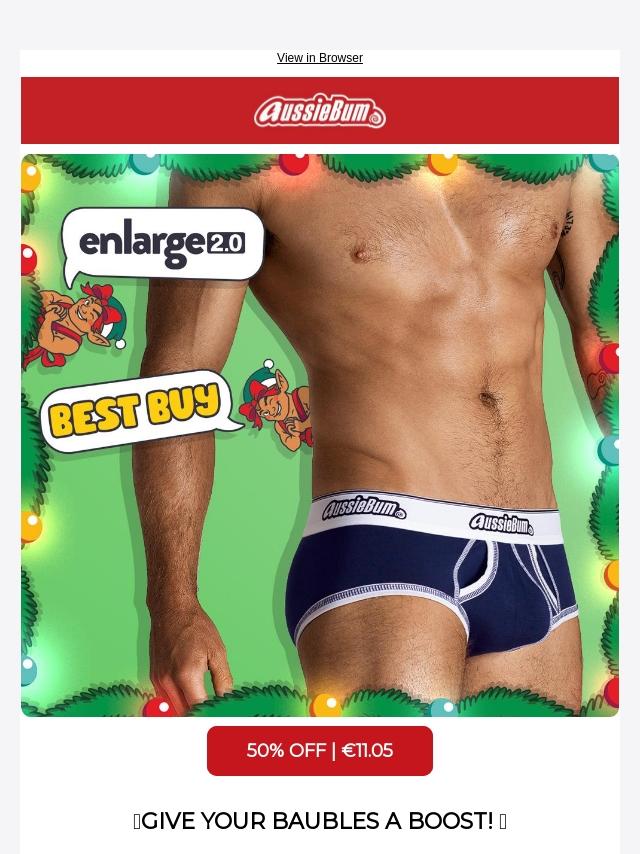Viewport: 640px width, 854px height.
Task: Tap the 50% OFF €11.05 button
Action: (320, 751)
